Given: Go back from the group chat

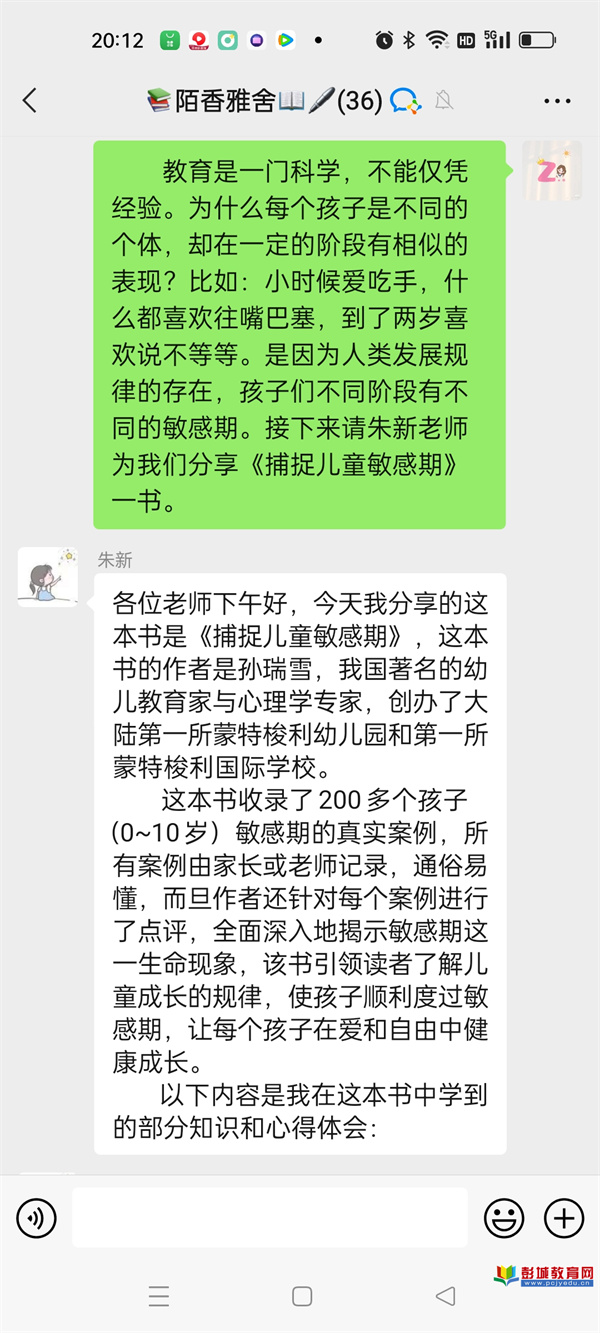Looking at the screenshot, I should coord(29,100).
